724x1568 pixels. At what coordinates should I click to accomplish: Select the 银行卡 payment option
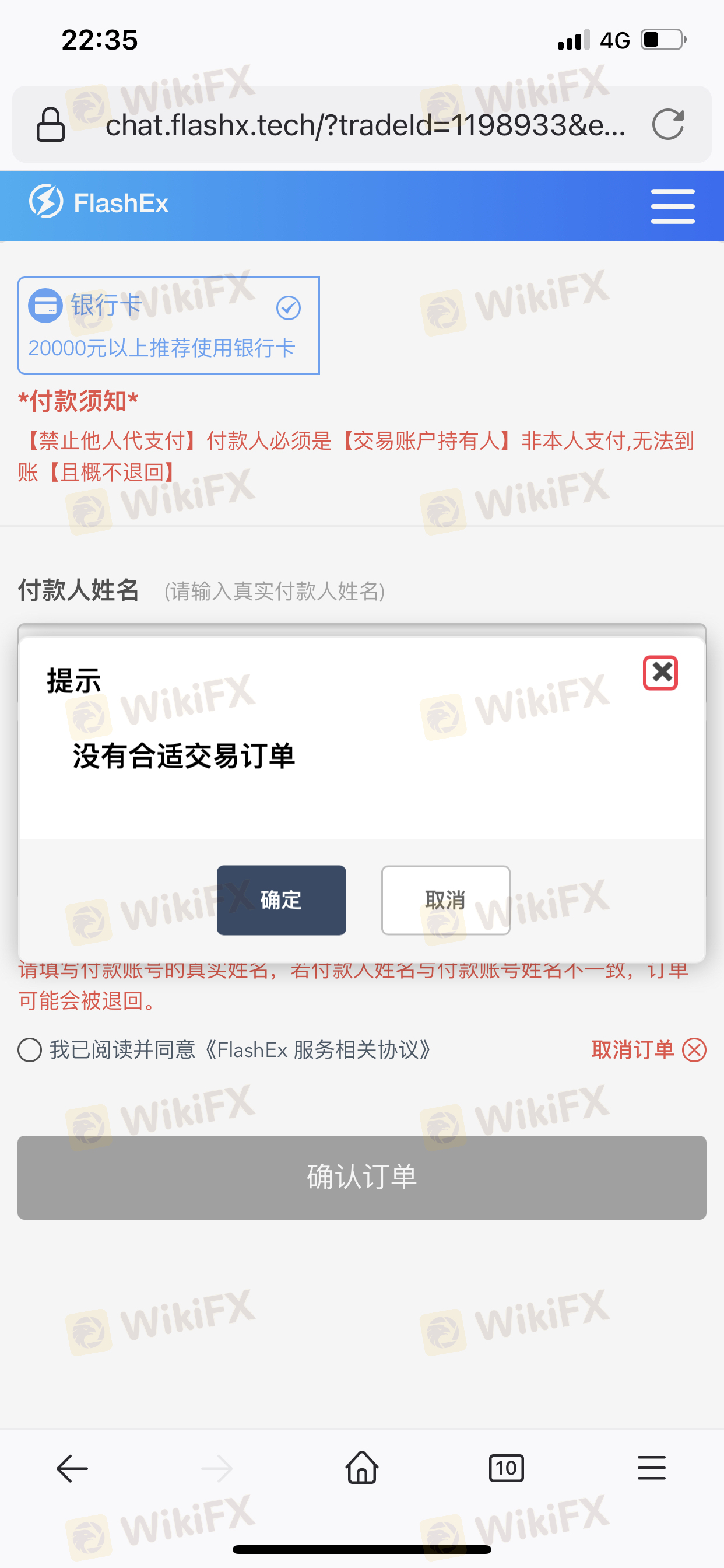click(168, 325)
